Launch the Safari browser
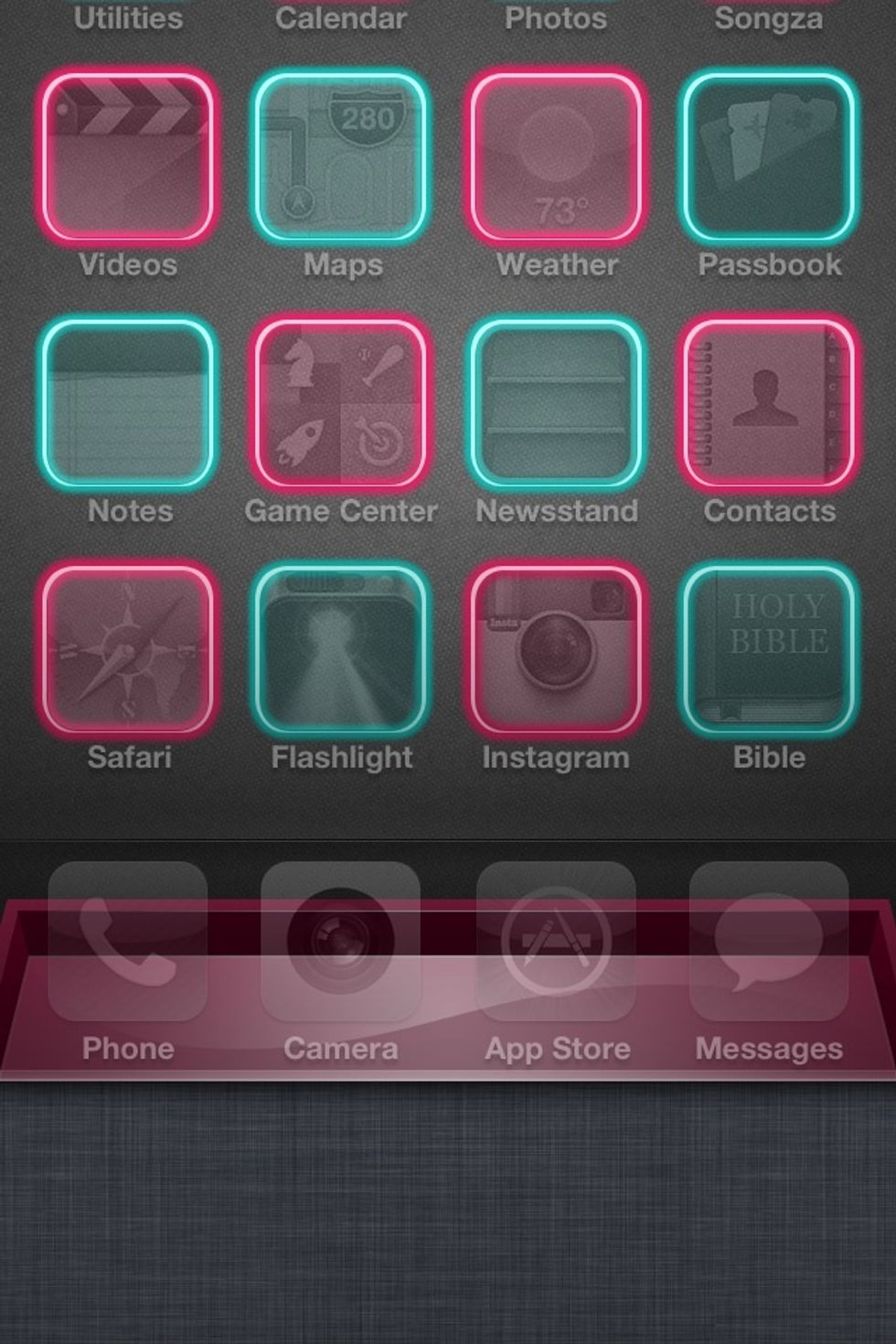Screen dimensions: 896x1344 128,649
